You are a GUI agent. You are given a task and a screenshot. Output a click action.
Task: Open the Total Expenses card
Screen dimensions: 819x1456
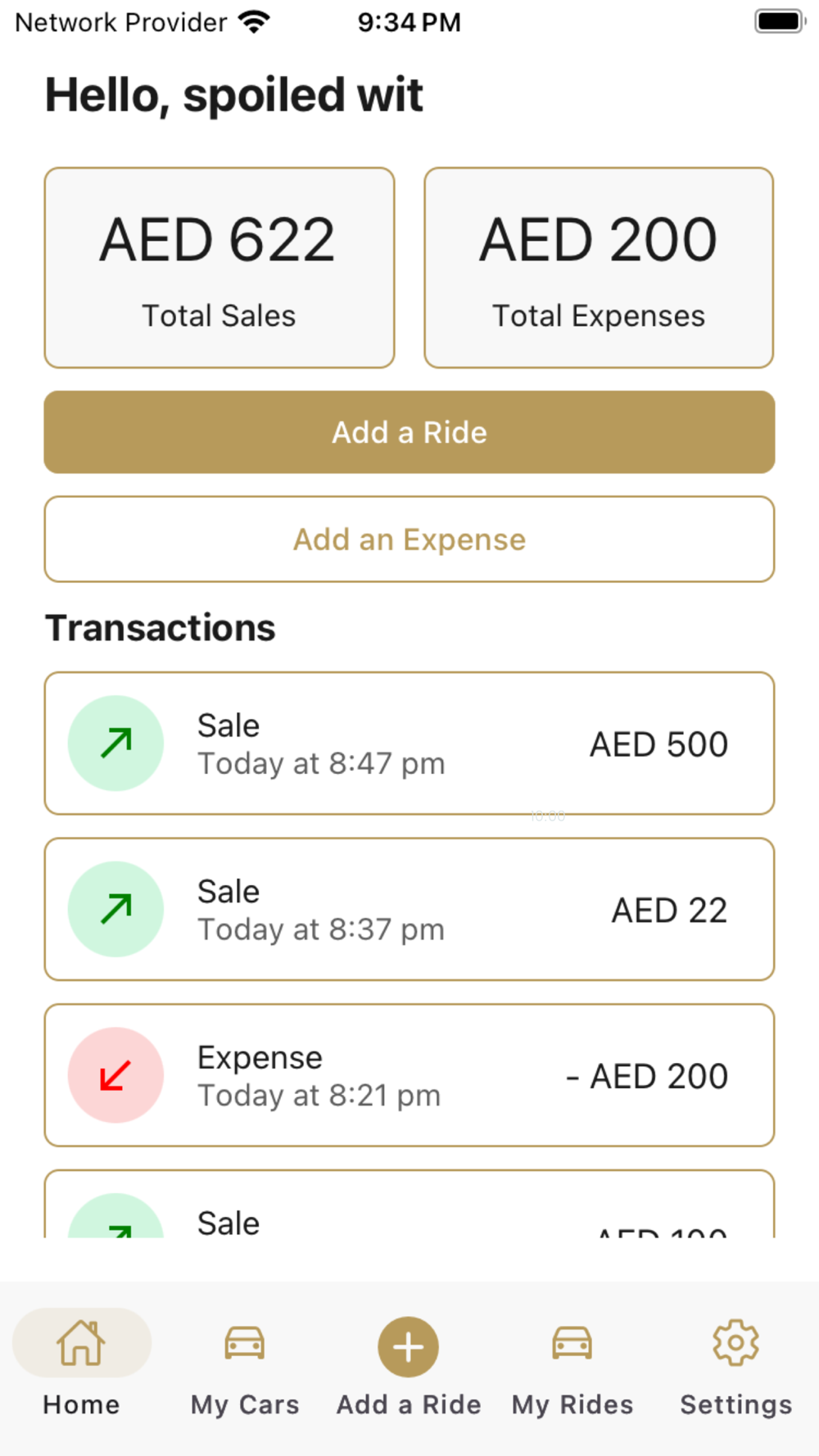(599, 268)
